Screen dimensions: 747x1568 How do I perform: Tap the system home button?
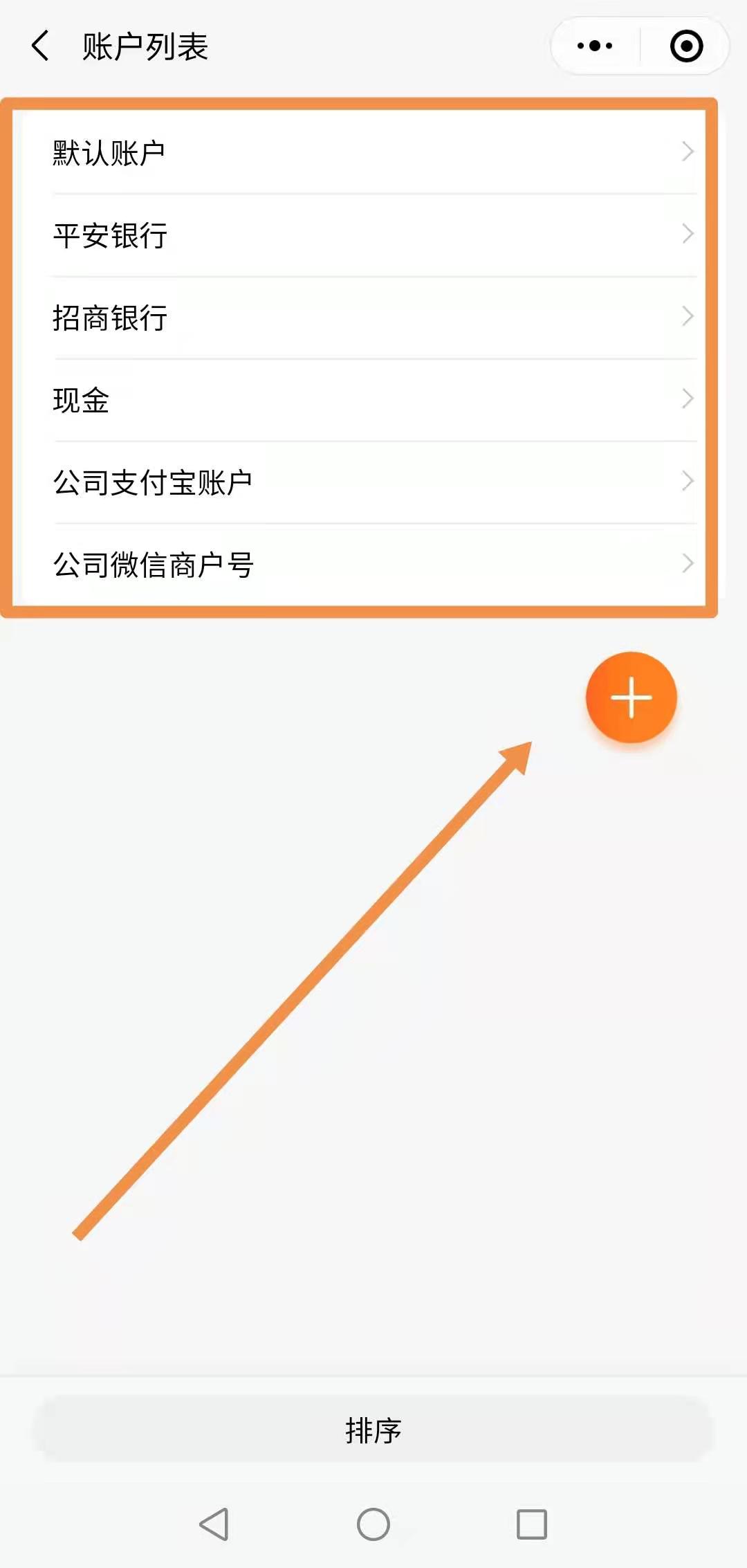point(373,1524)
